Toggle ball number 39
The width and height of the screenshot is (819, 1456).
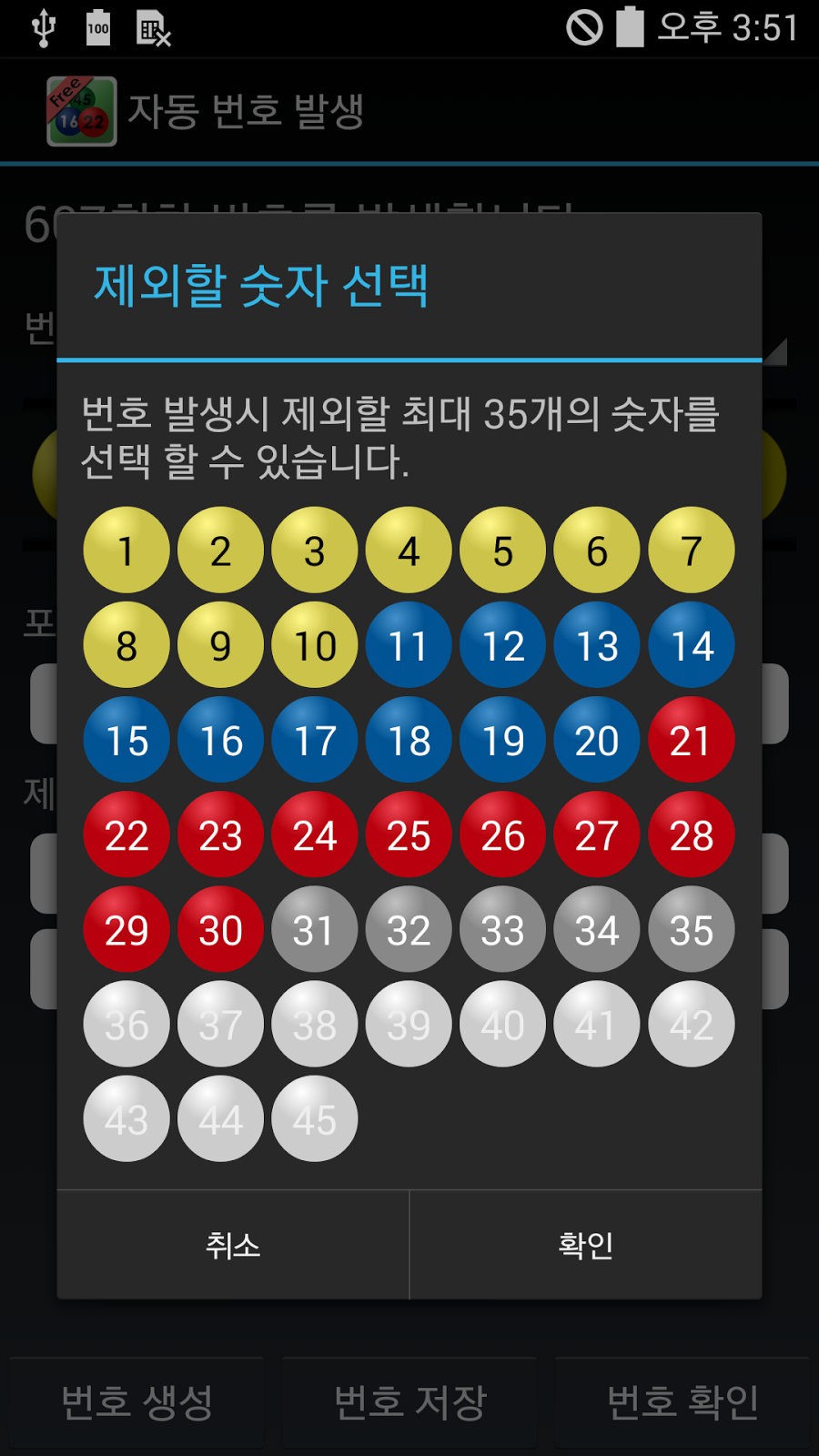tap(409, 1024)
